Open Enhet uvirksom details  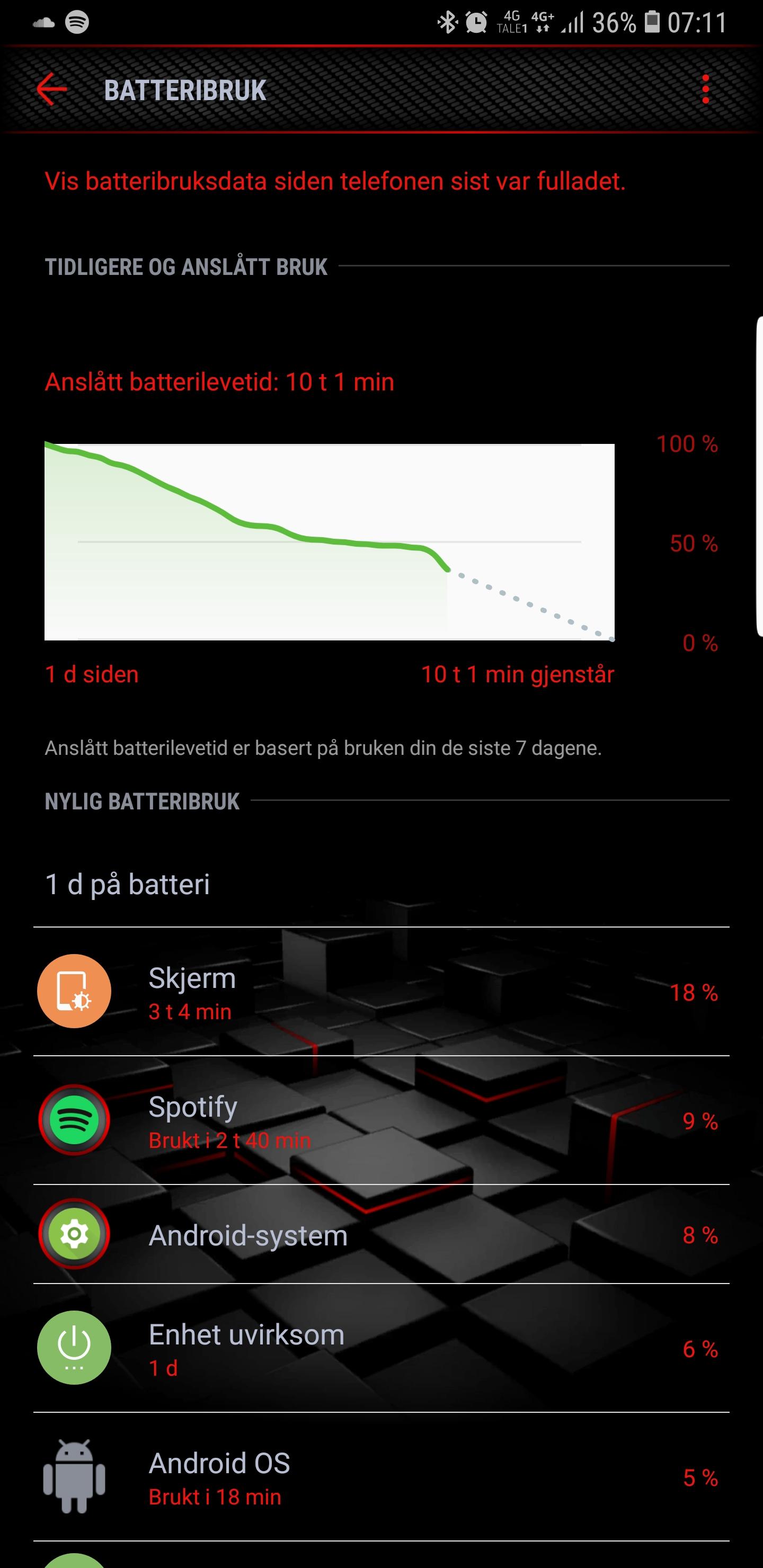coord(381,1348)
